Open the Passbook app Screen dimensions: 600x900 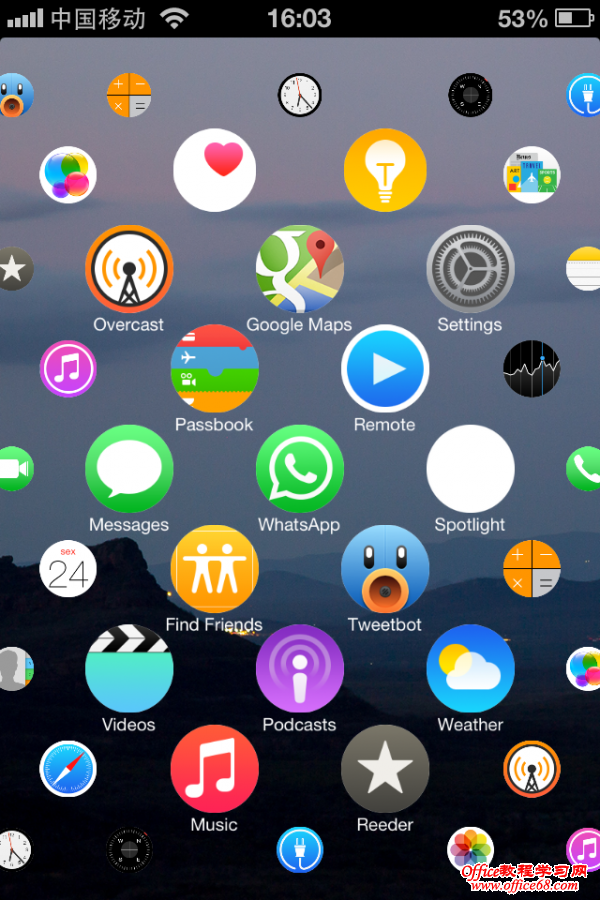coord(214,369)
